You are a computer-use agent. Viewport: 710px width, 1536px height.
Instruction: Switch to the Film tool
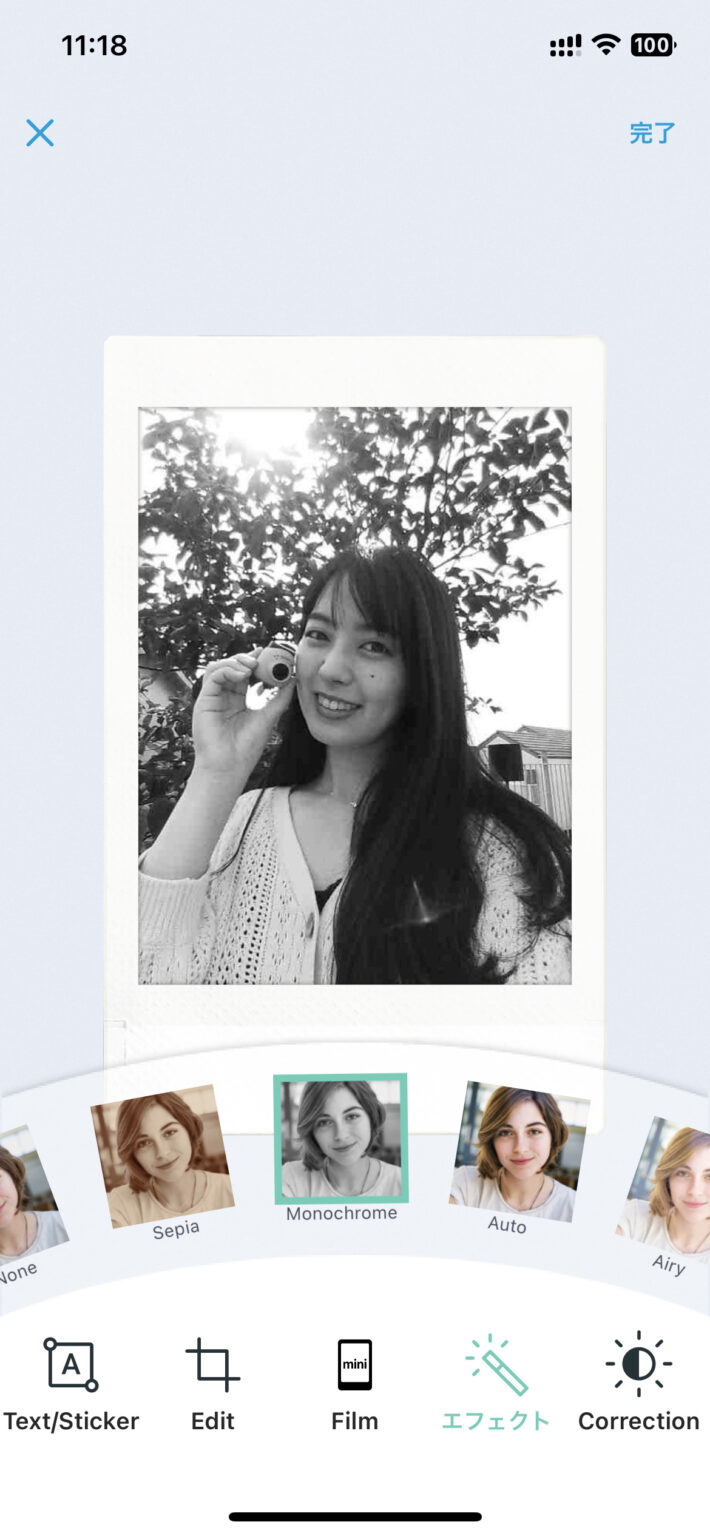[355, 1384]
